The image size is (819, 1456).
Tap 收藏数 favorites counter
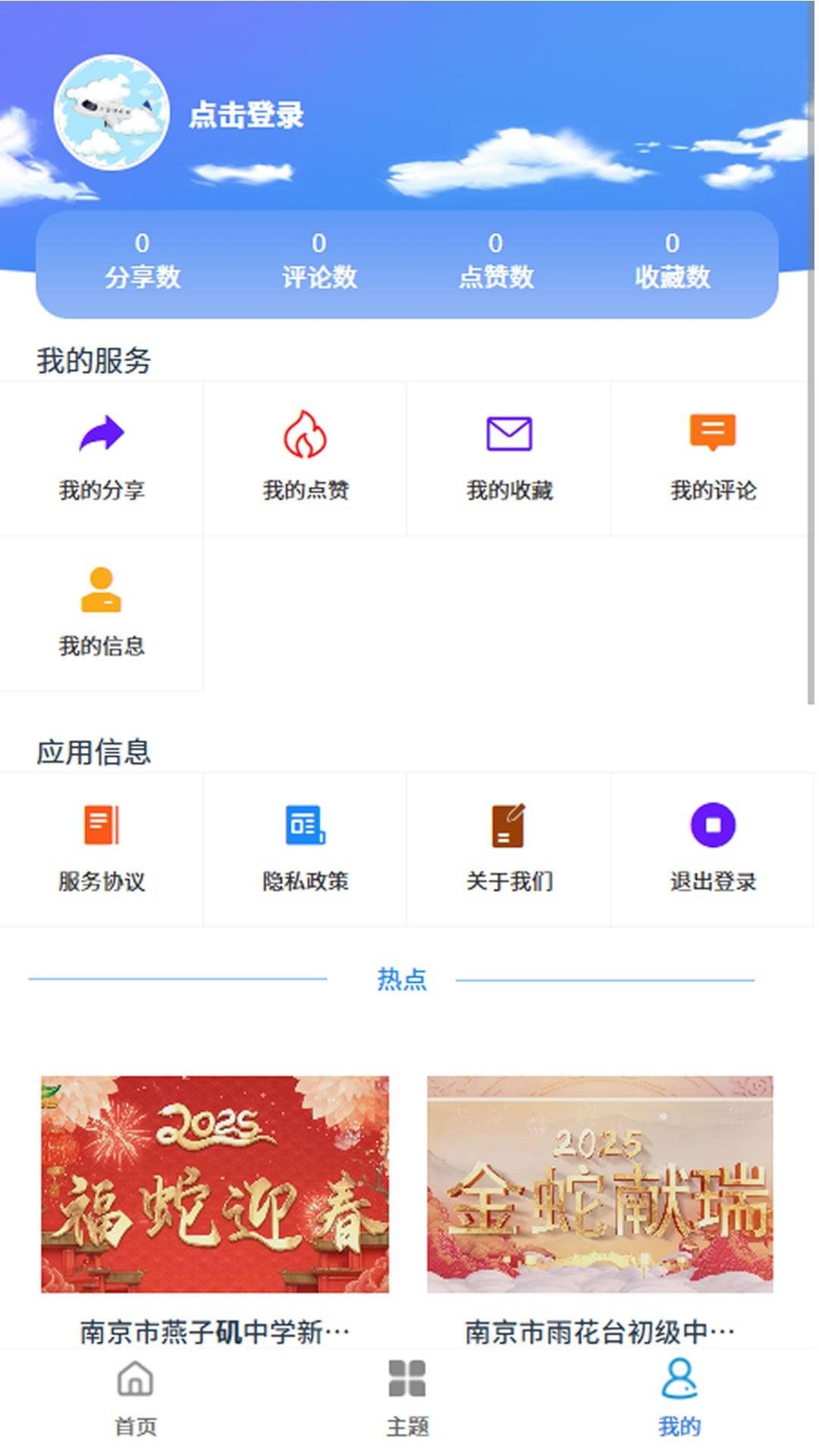(672, 262)
